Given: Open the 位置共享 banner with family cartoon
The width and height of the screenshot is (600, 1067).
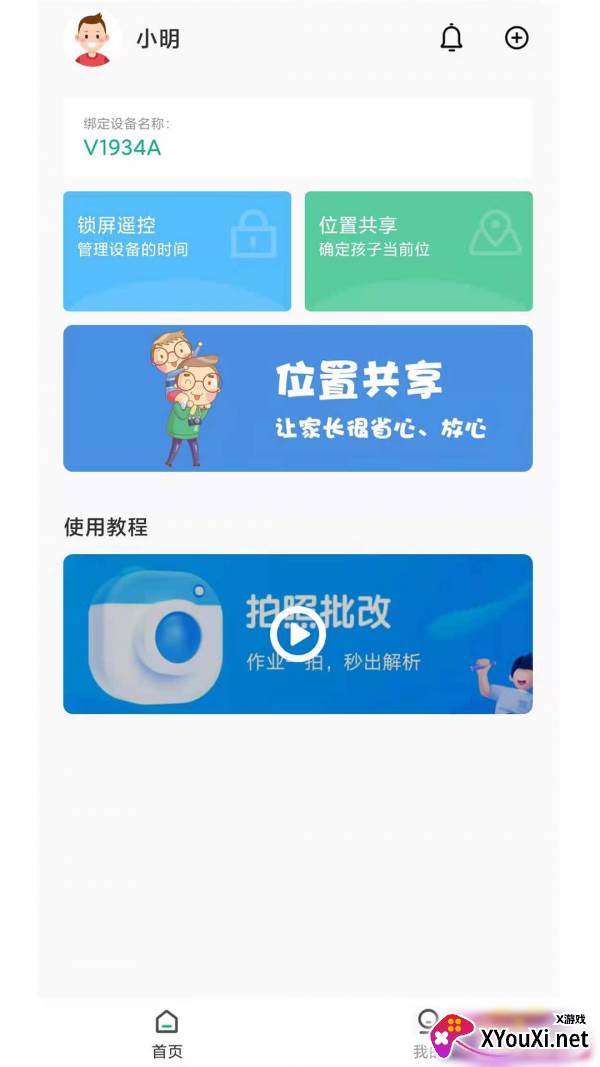Looking at the screenshot, I should [298, 398].
